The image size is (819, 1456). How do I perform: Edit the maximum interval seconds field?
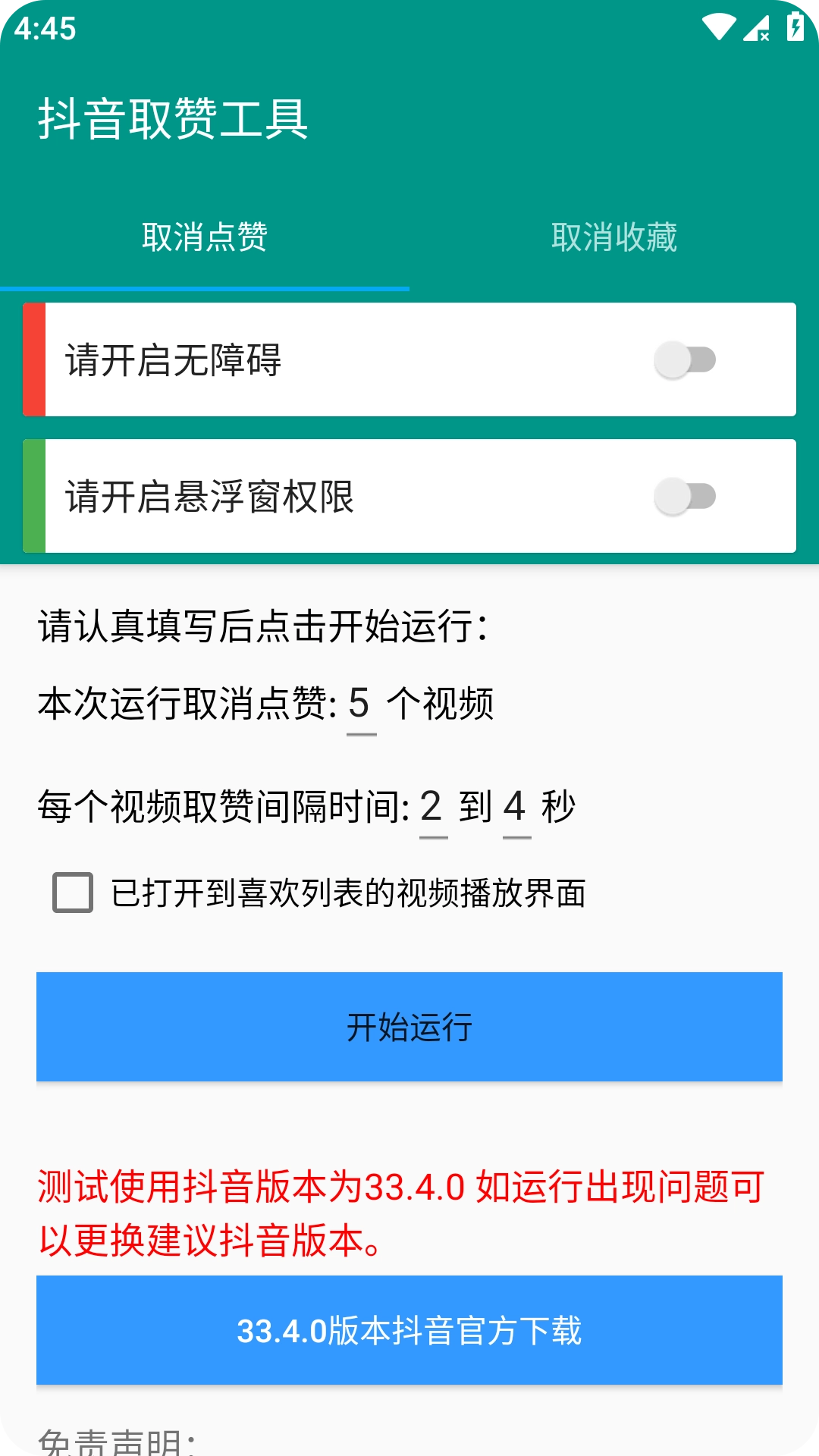click(516, 807)
